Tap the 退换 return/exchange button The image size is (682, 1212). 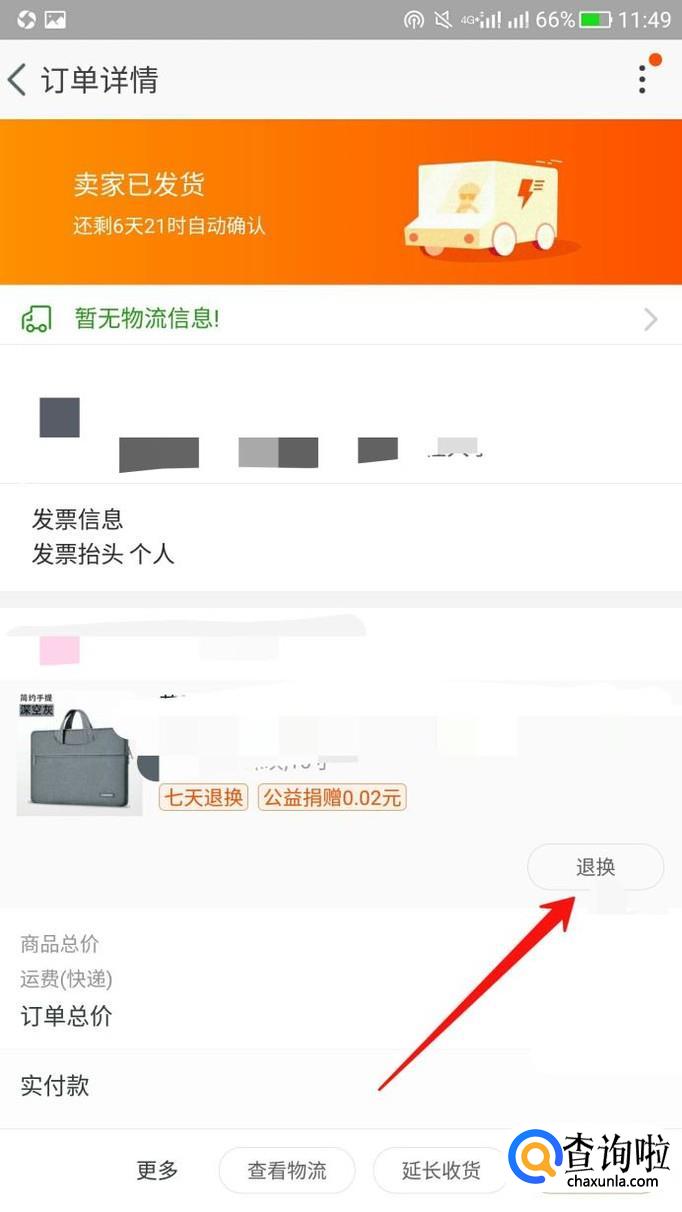(x=595, y=867)
